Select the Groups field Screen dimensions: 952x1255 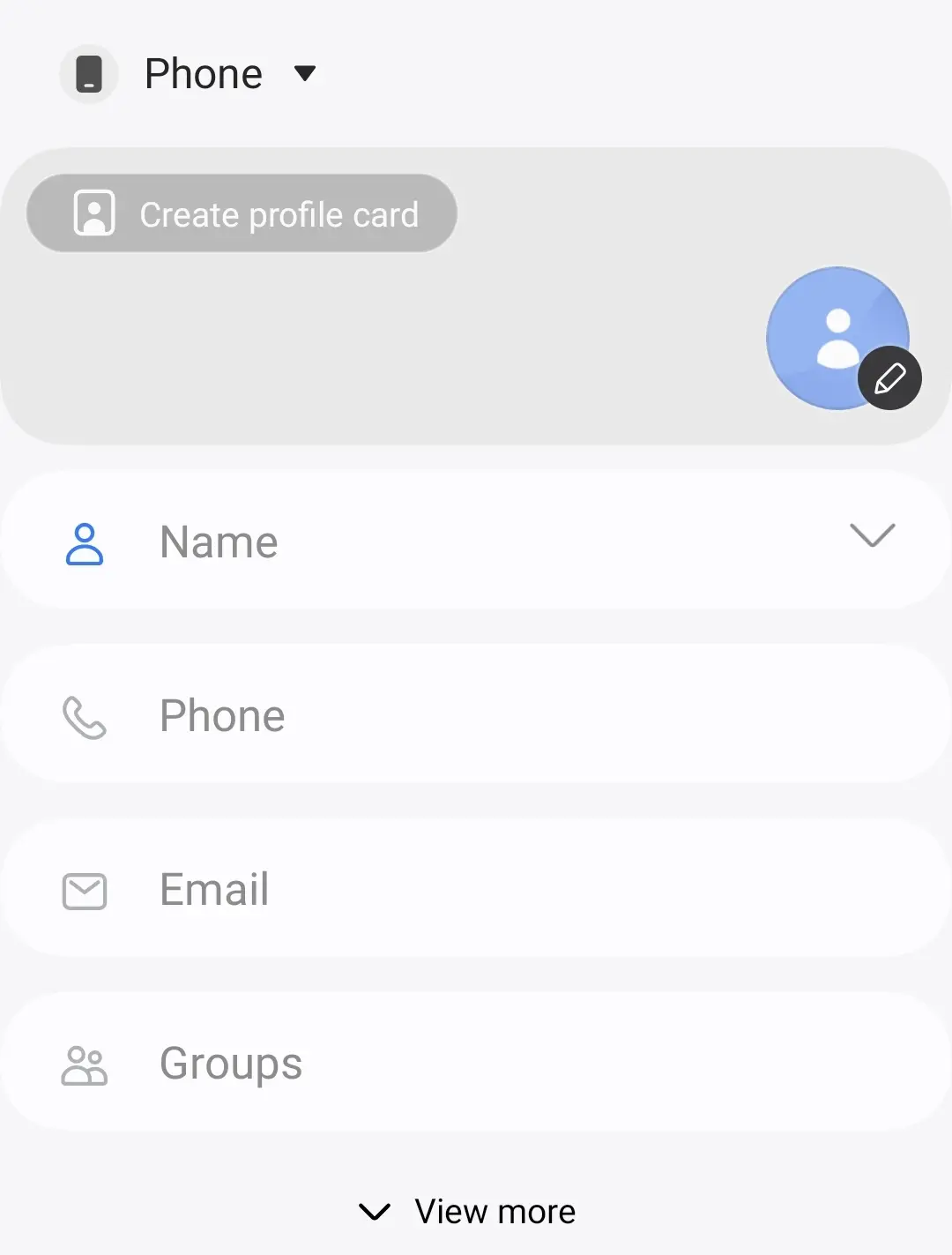[x=397, y=1064]
